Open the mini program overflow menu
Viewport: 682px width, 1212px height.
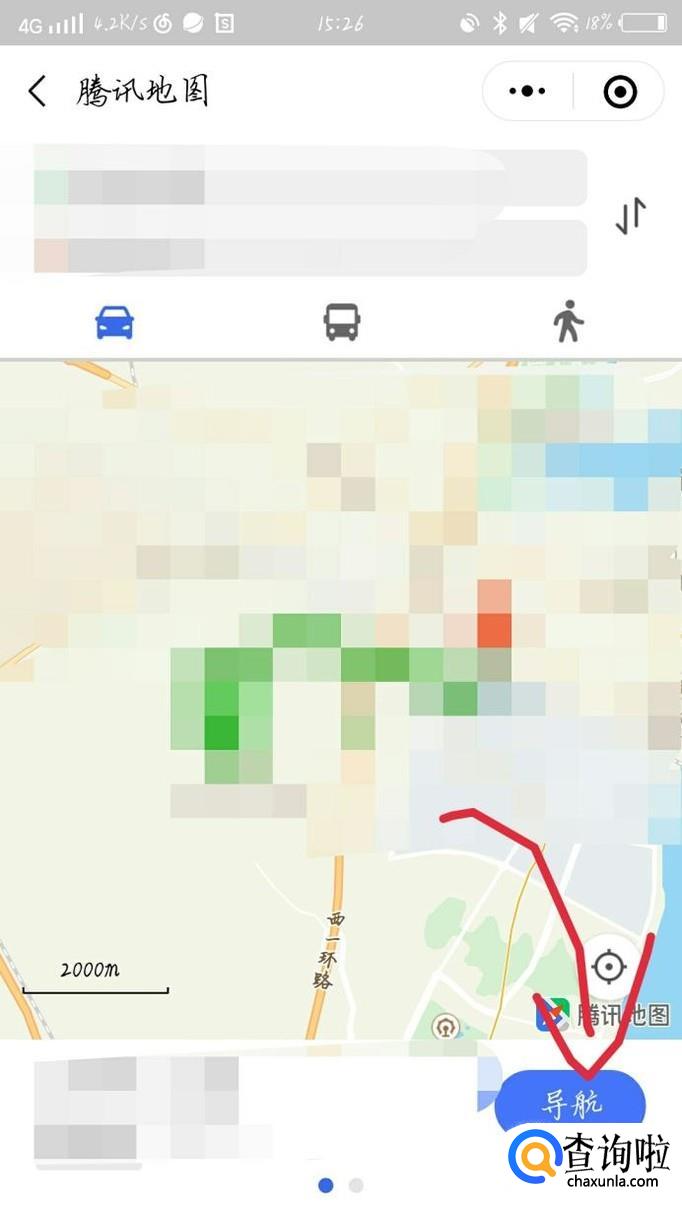coord(527,92)
